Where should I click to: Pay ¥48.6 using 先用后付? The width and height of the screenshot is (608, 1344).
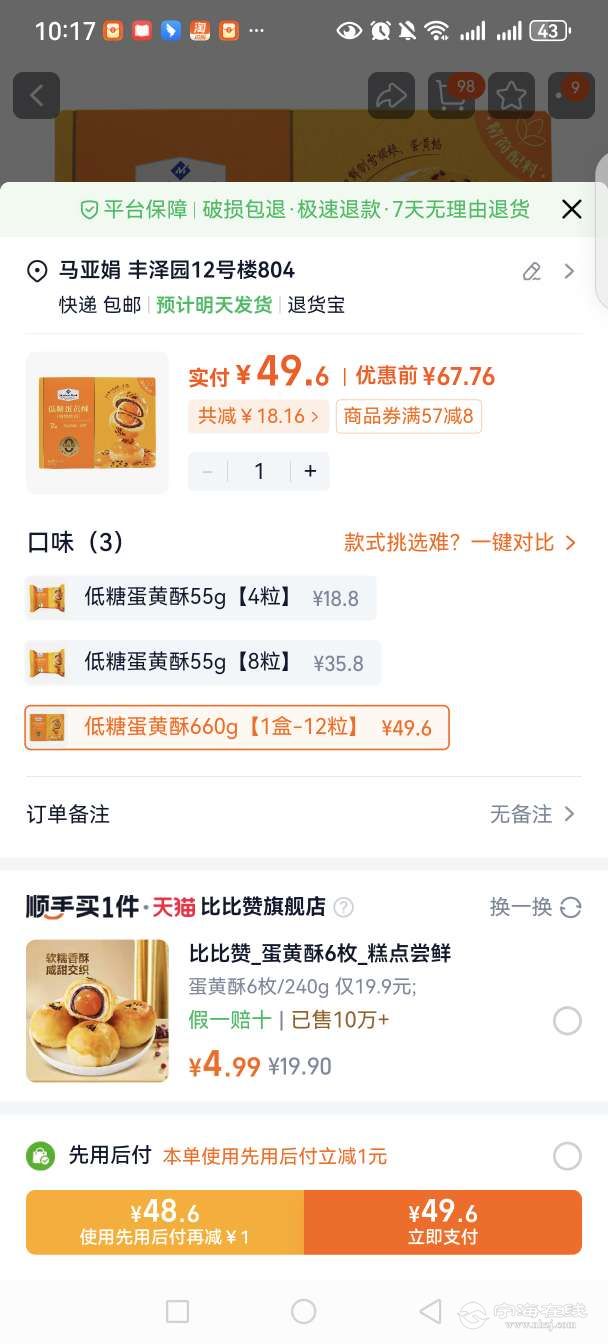165,1222
